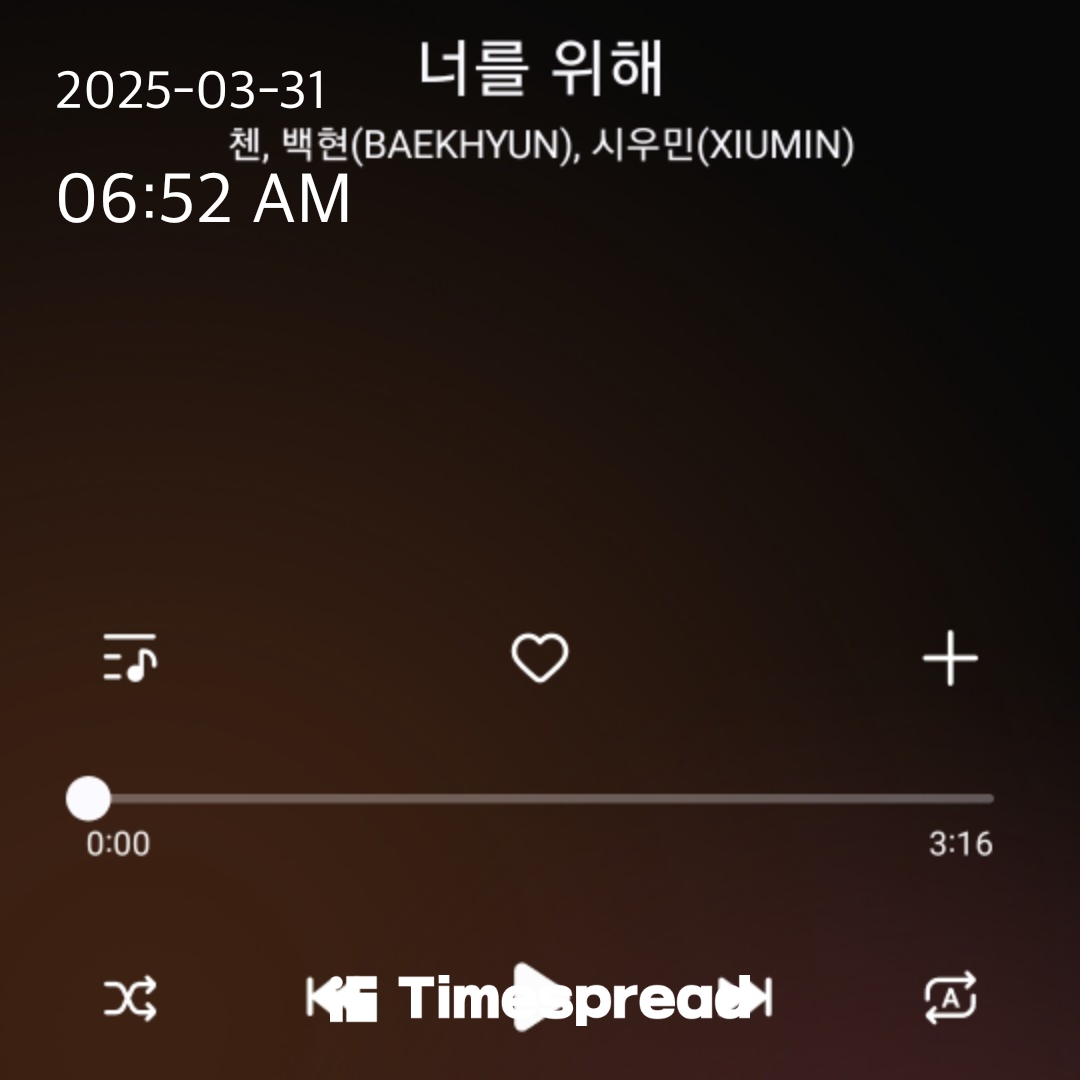Add this song to a playlist
Image resolution: width=1080 pixels, height=1080 pixels.
click(949, 659)
